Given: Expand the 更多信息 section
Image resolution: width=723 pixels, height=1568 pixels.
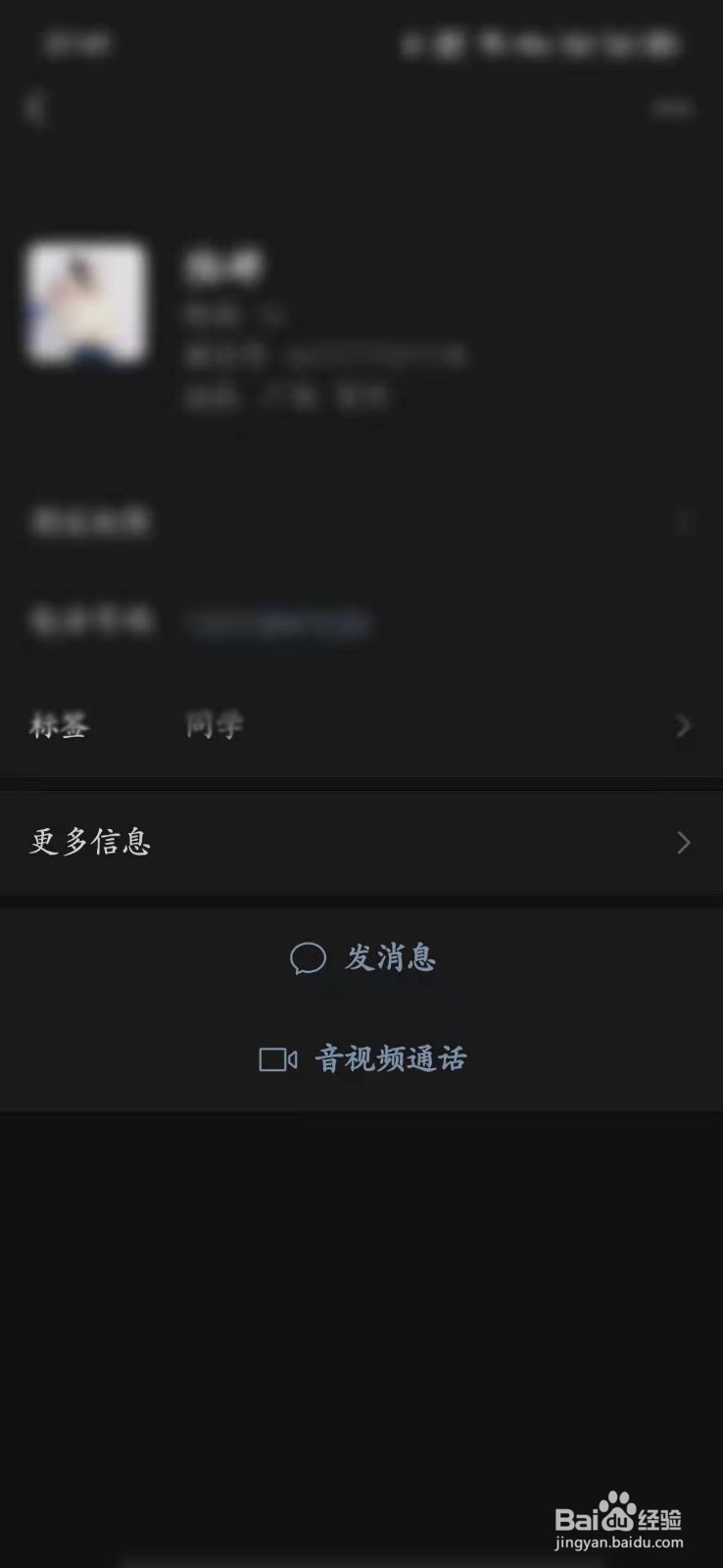Looking at the screenshot, I should tap(361, 843).
